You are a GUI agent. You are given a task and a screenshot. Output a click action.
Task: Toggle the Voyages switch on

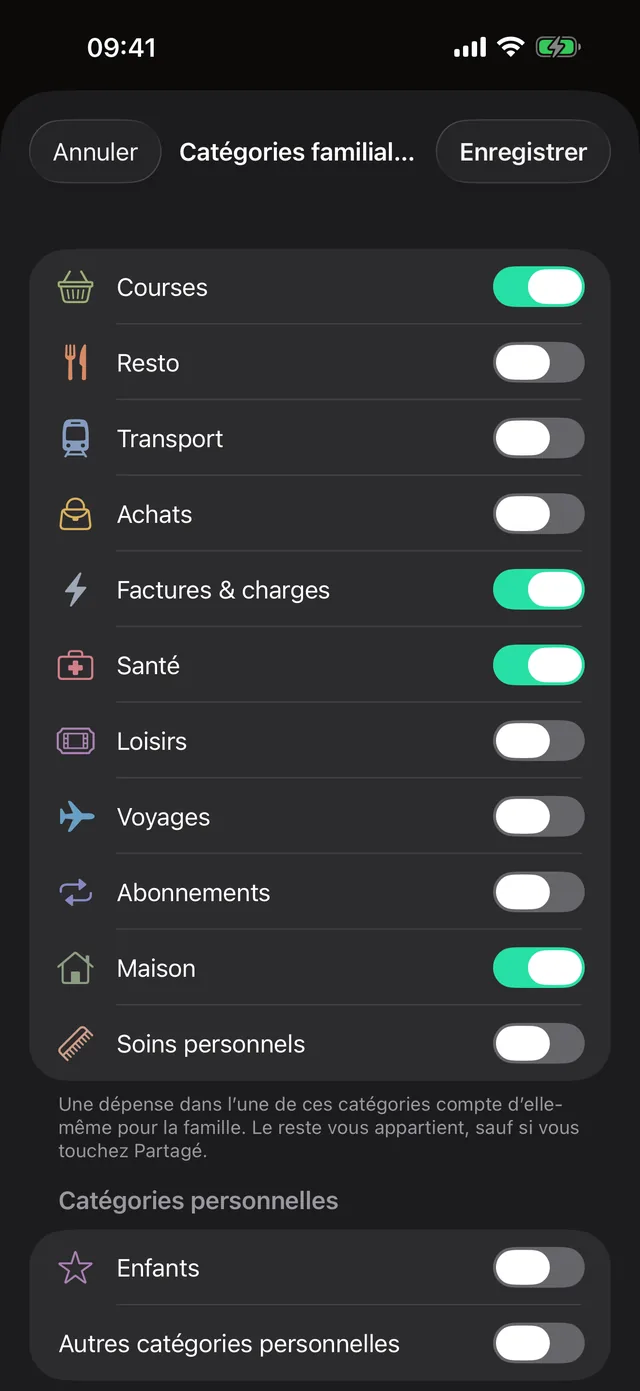click(539, 817)
